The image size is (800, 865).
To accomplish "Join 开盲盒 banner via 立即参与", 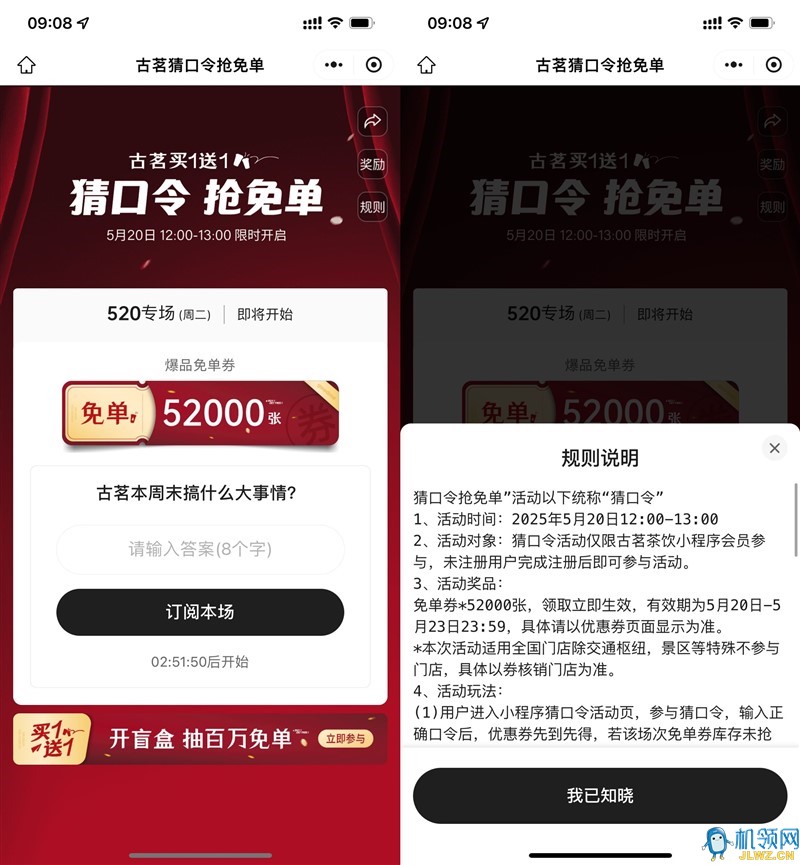I will coord(346,739).
